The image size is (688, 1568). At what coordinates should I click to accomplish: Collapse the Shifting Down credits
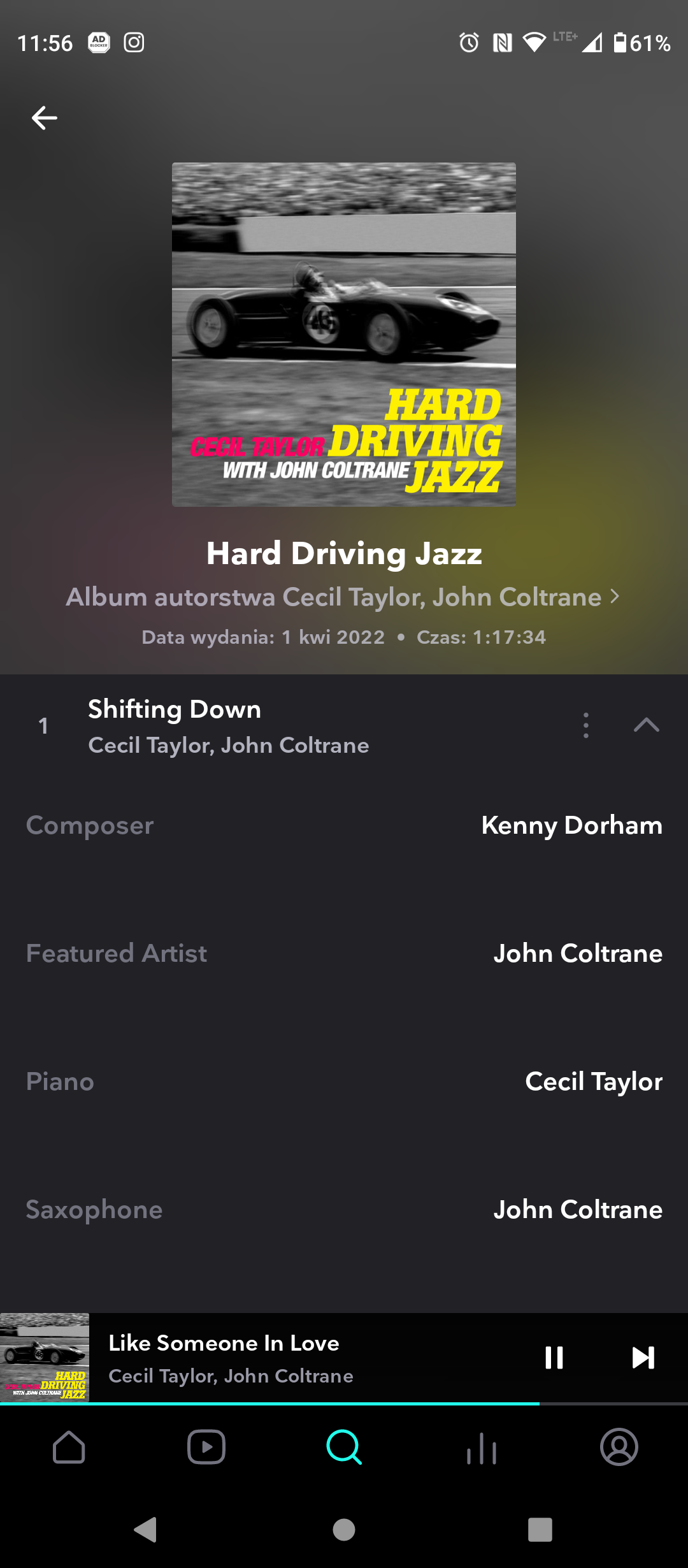[646, 725]
